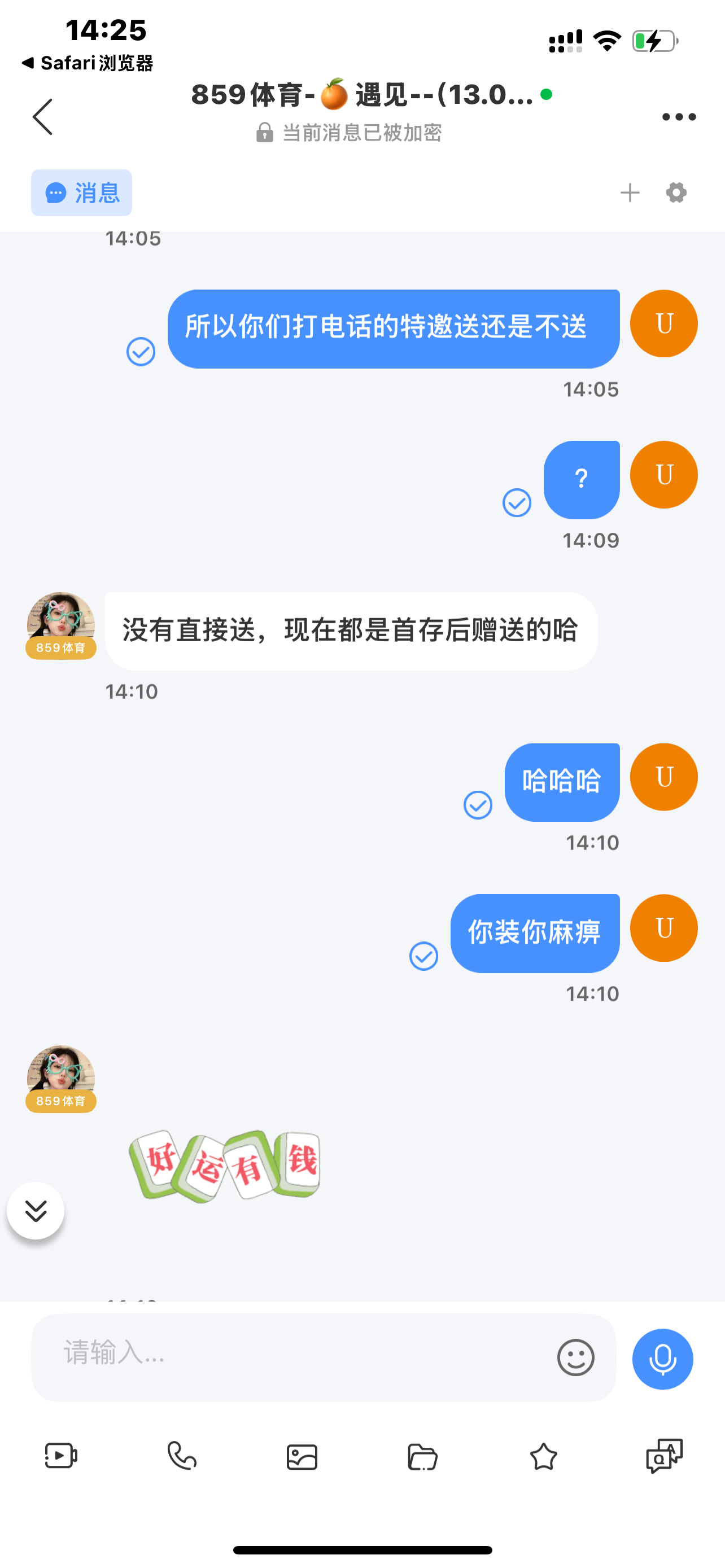Go back from this chat
This screenshot has width=725, height=1568.
42,116
